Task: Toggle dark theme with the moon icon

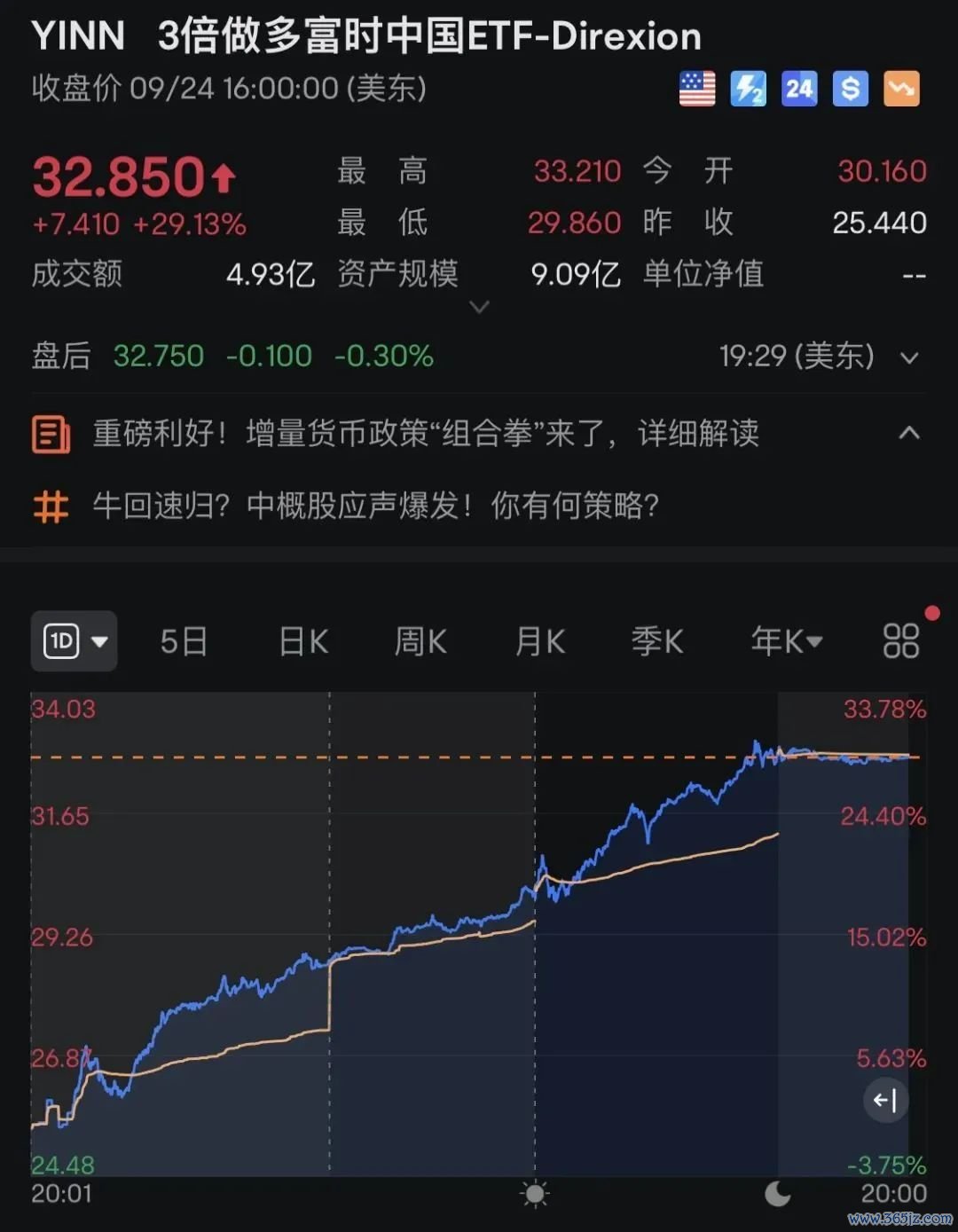Action: 776,1194
